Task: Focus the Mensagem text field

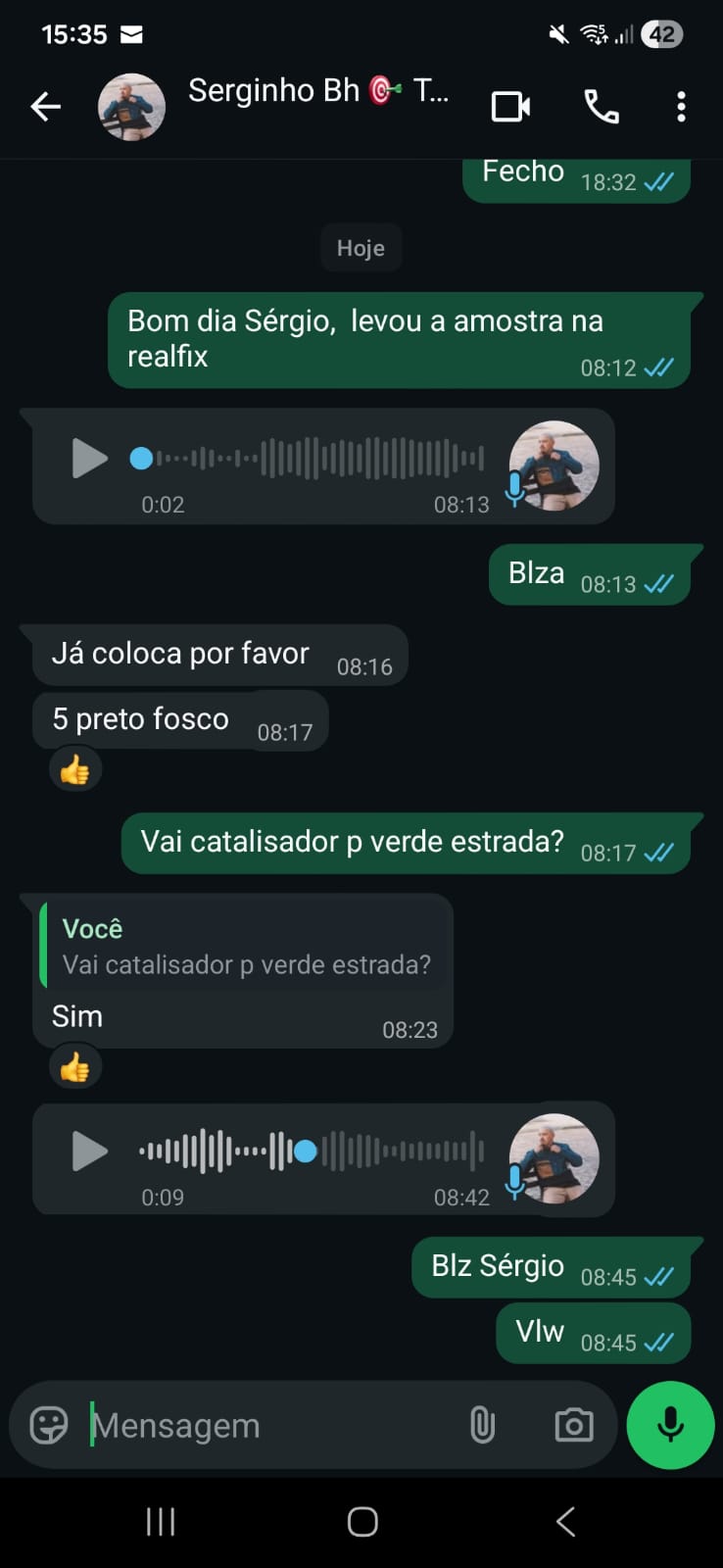Action: tap(265, 1425)
